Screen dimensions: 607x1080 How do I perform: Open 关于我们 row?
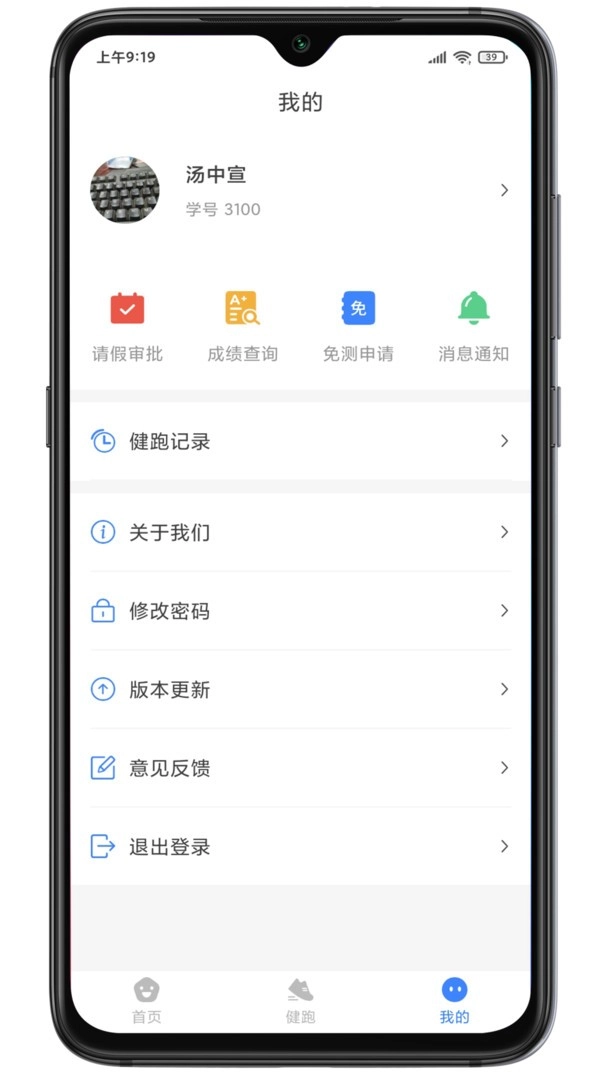coord(300,532)
